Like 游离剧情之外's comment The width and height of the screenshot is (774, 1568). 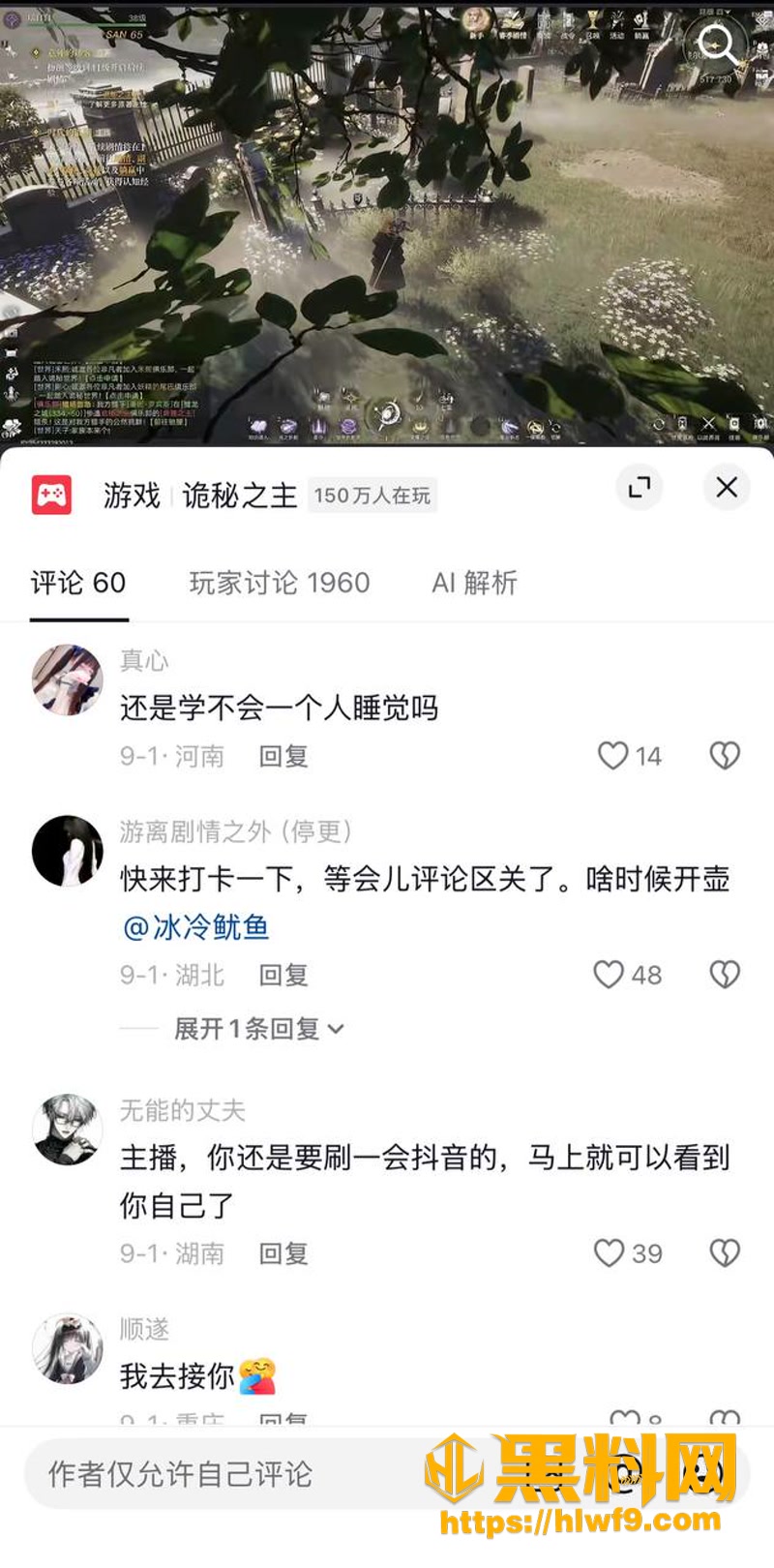click(627, 975)
